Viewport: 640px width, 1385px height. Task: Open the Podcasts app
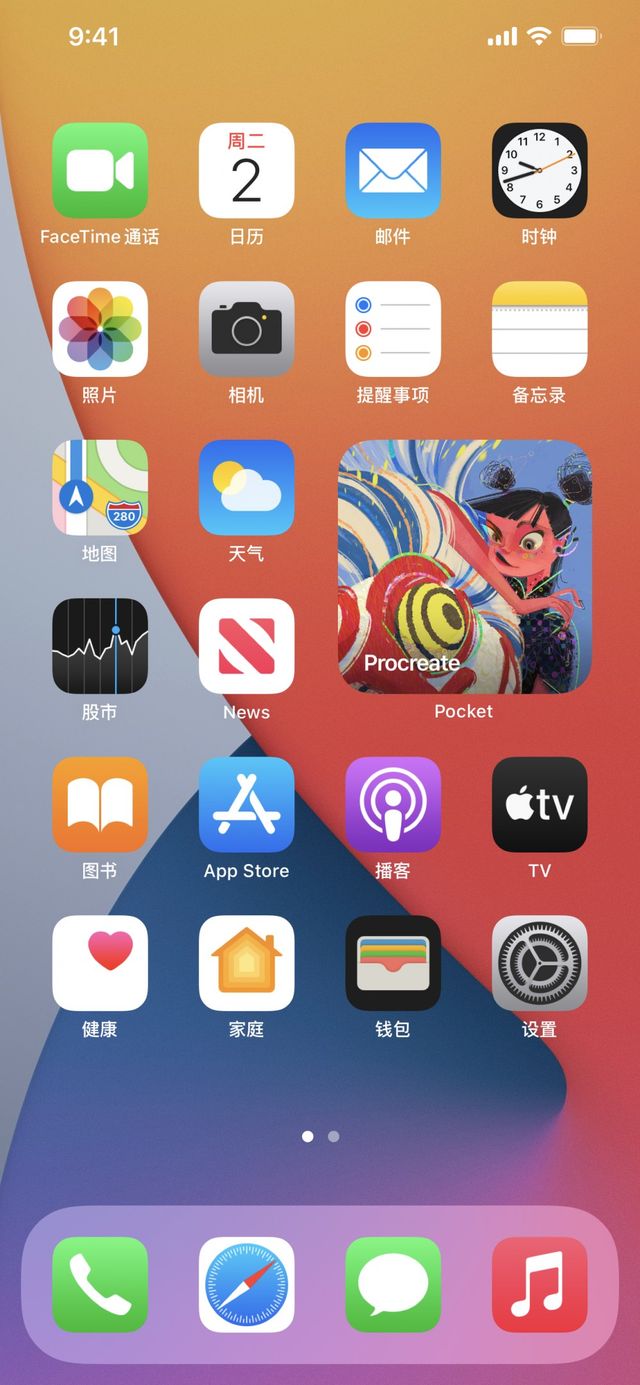pos(393,805)
